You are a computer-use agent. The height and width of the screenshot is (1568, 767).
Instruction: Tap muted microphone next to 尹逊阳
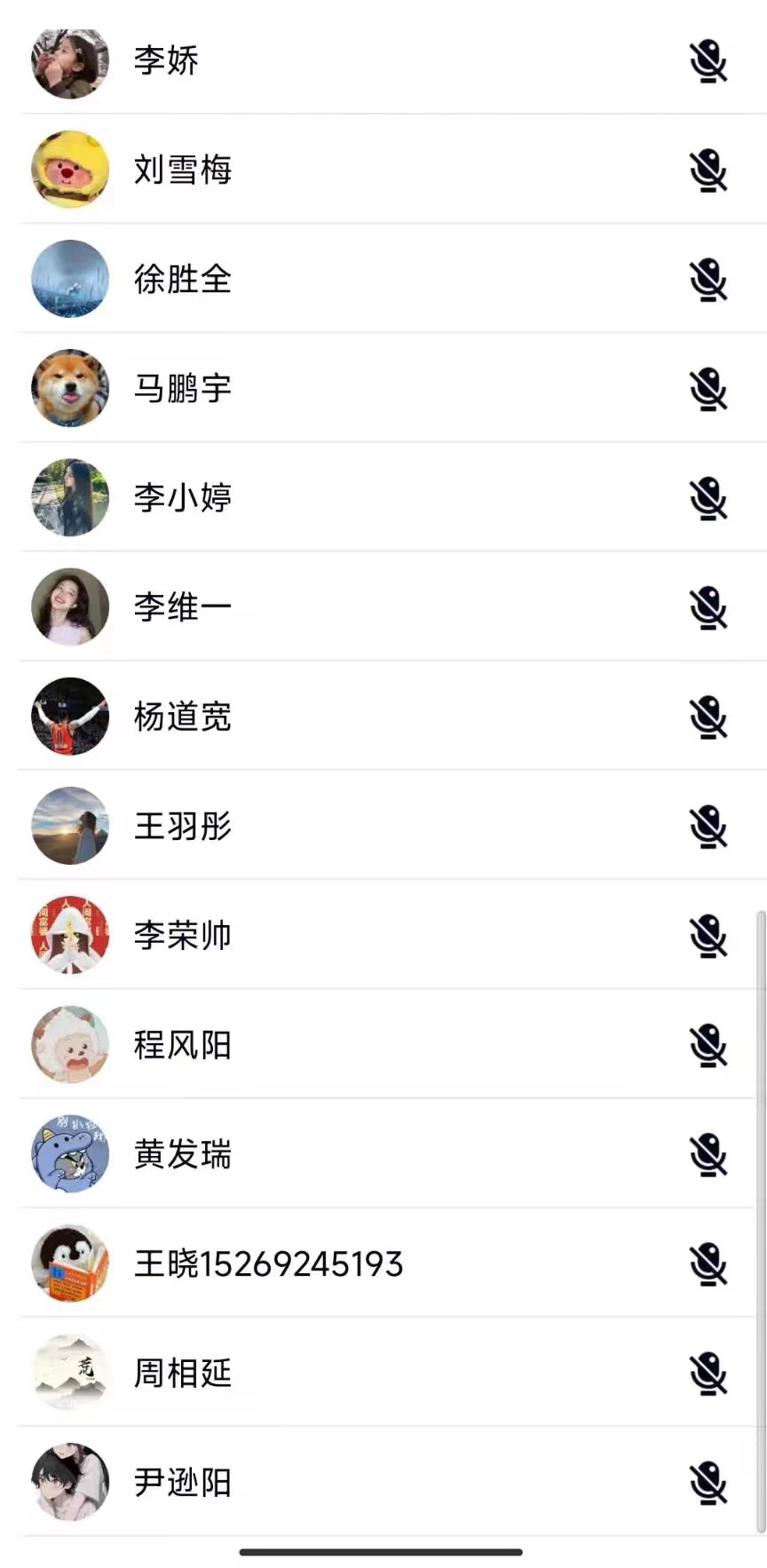[708, 1483]
